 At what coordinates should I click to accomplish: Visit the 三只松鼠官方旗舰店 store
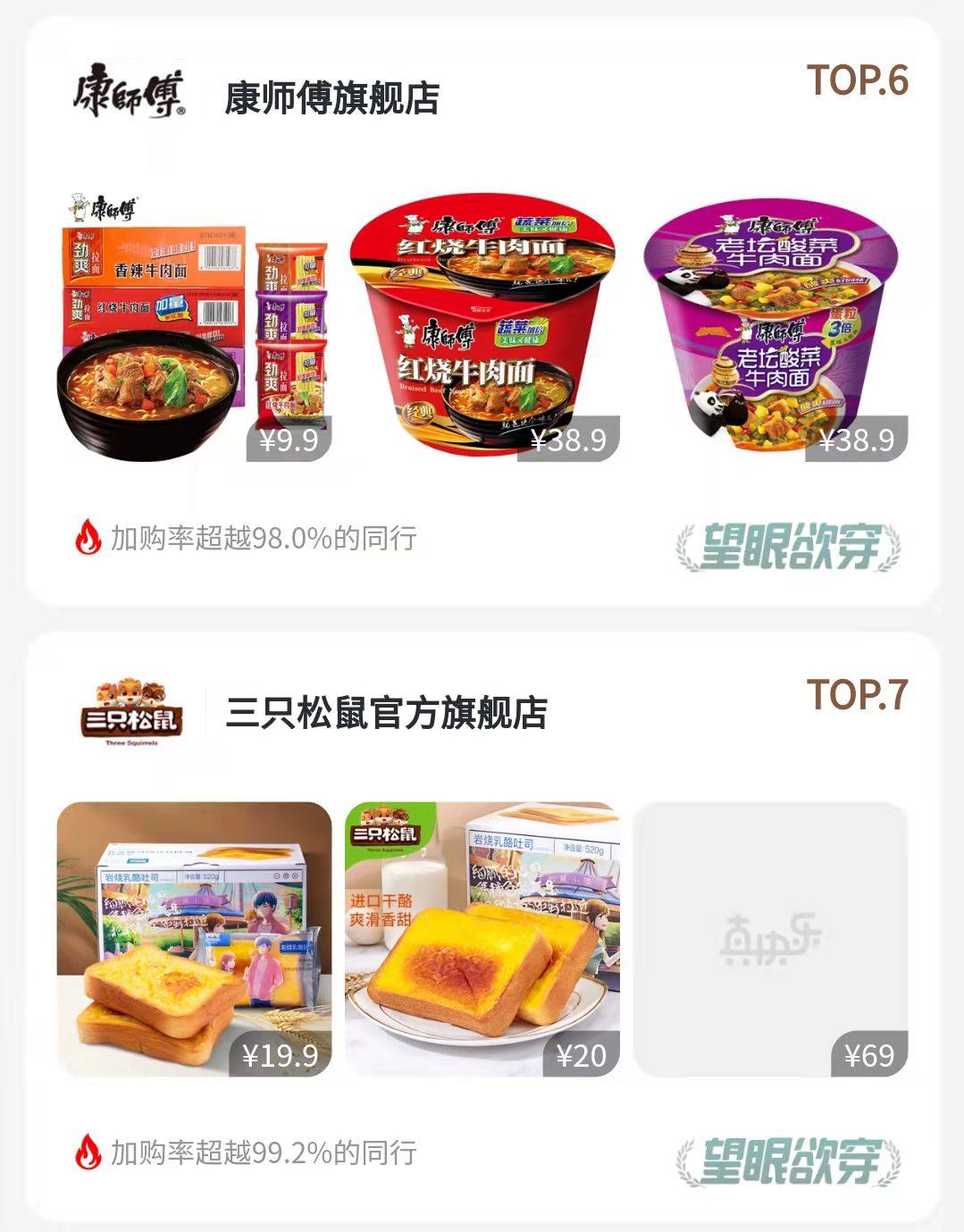tap(385, 713)
